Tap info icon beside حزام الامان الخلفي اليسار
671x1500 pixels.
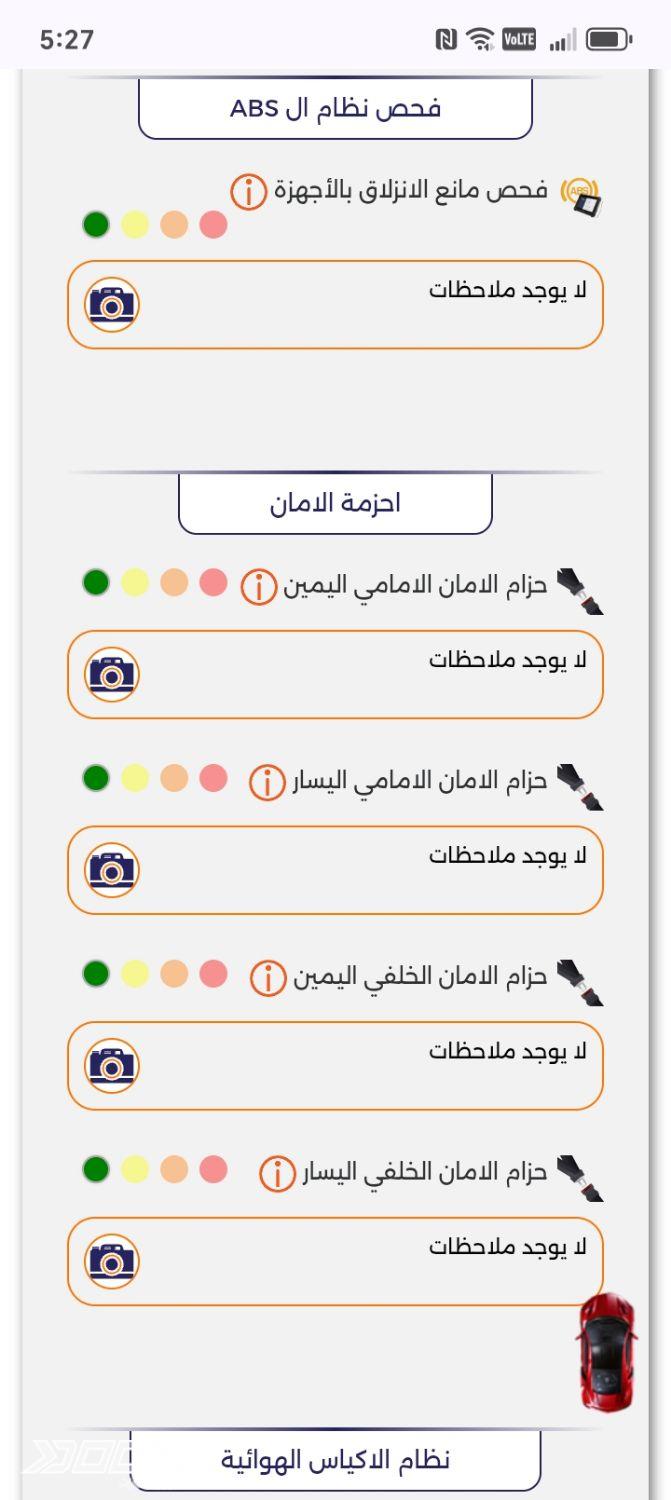(277, 1173)
